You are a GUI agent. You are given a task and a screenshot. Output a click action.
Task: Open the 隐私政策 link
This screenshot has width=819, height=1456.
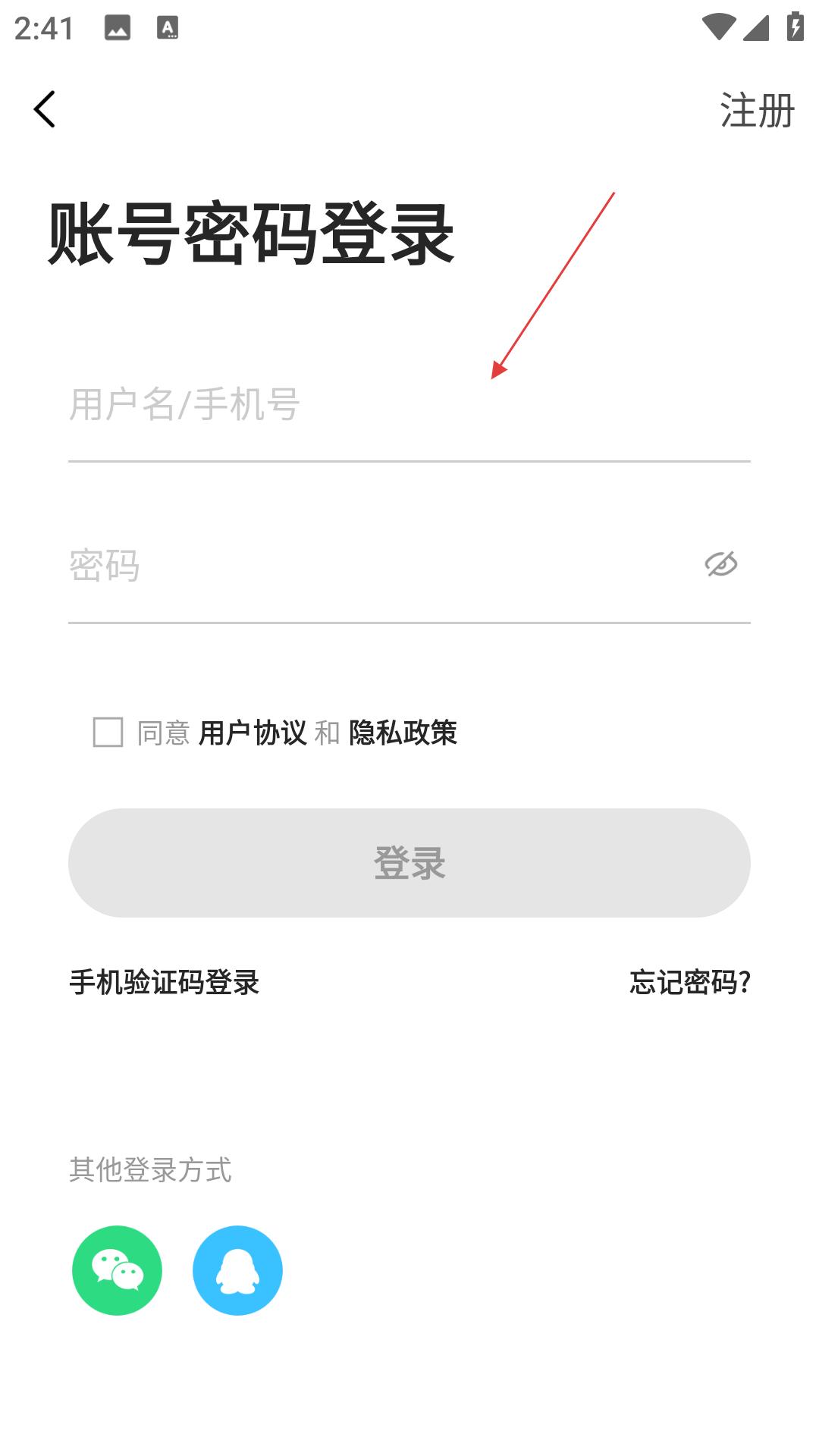403,733
